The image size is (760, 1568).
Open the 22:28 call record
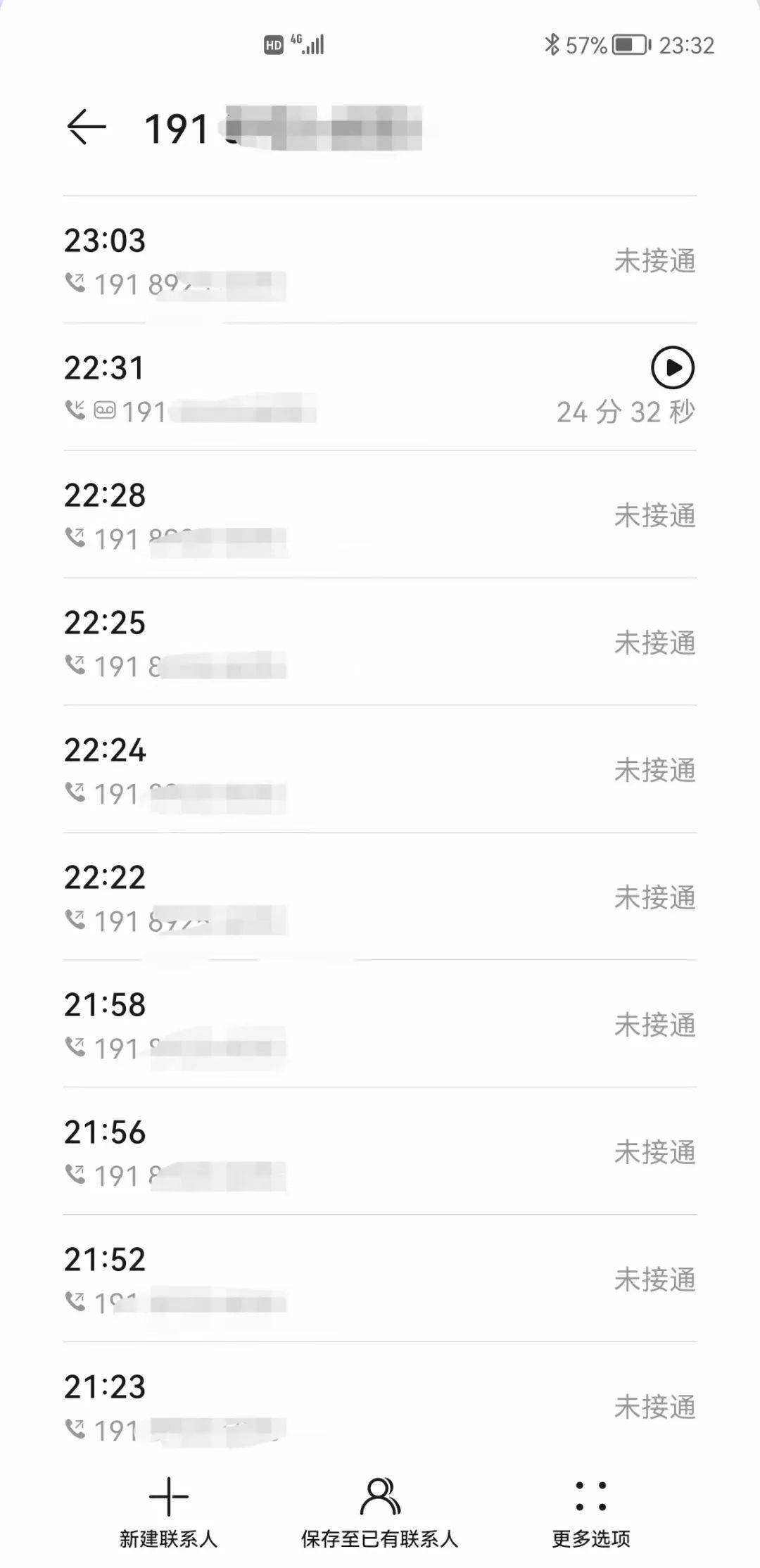coord(380,515)
